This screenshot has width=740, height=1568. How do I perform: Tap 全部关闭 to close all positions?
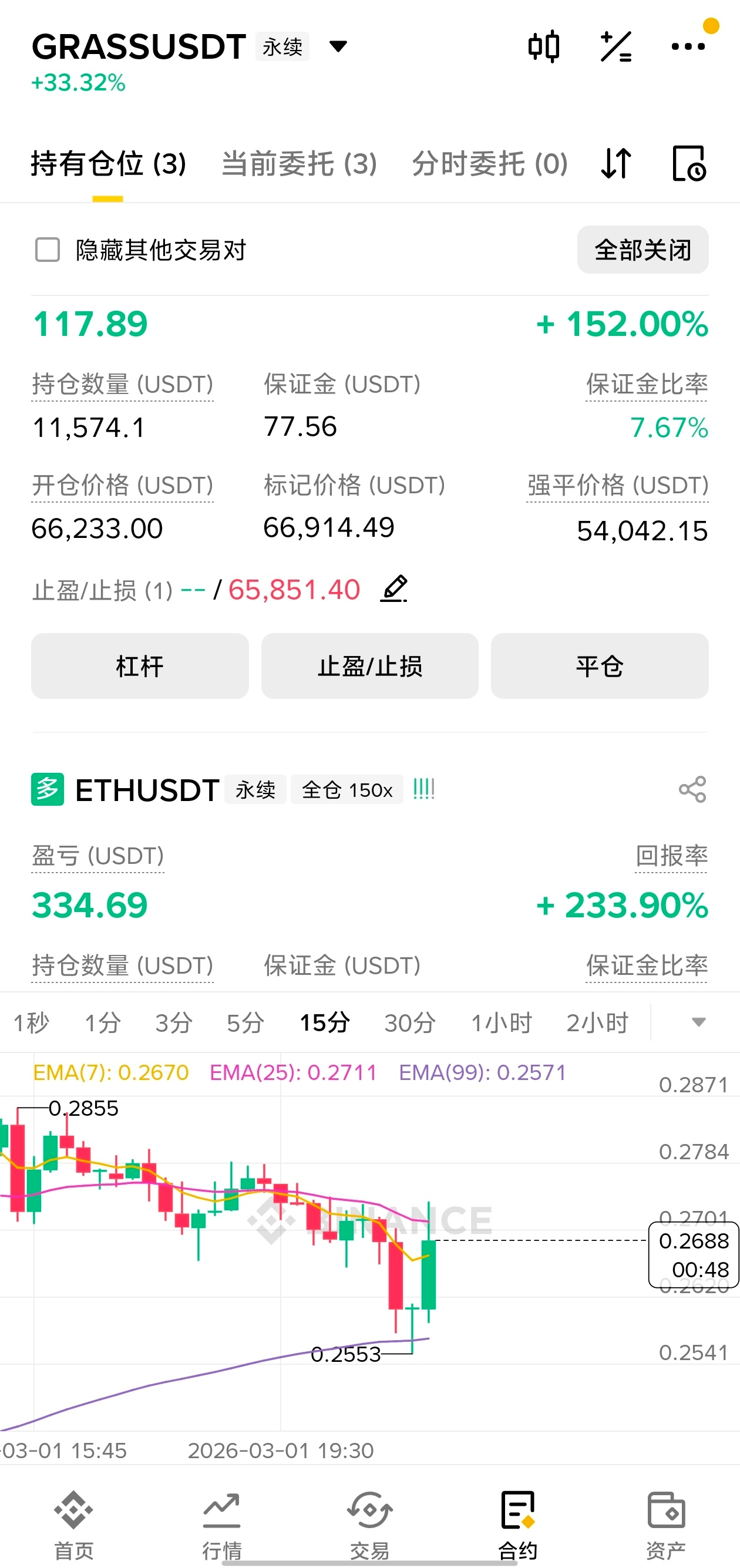point(643,250)
